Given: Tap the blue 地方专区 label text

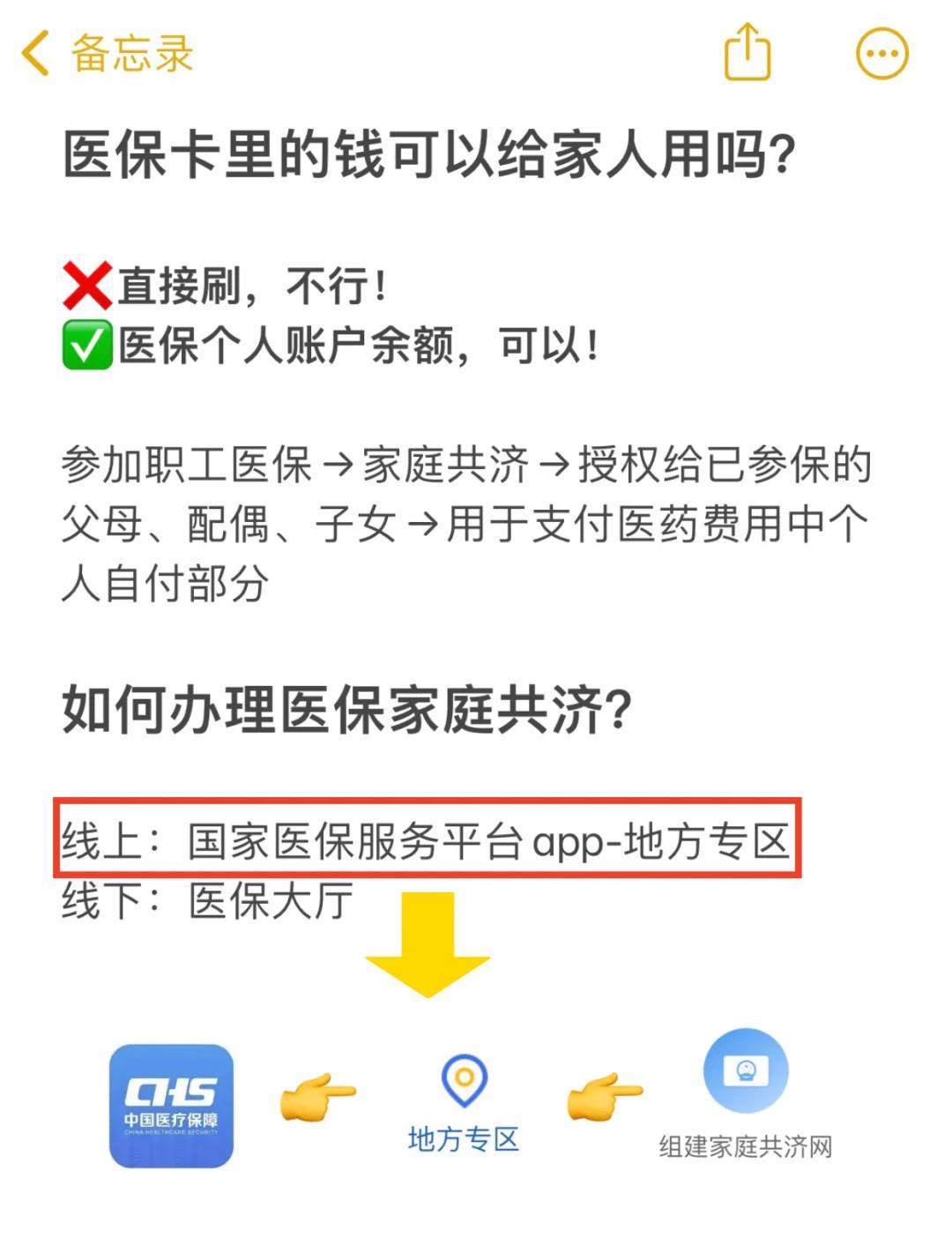Looking at the screenshot, I should 463,1139.
